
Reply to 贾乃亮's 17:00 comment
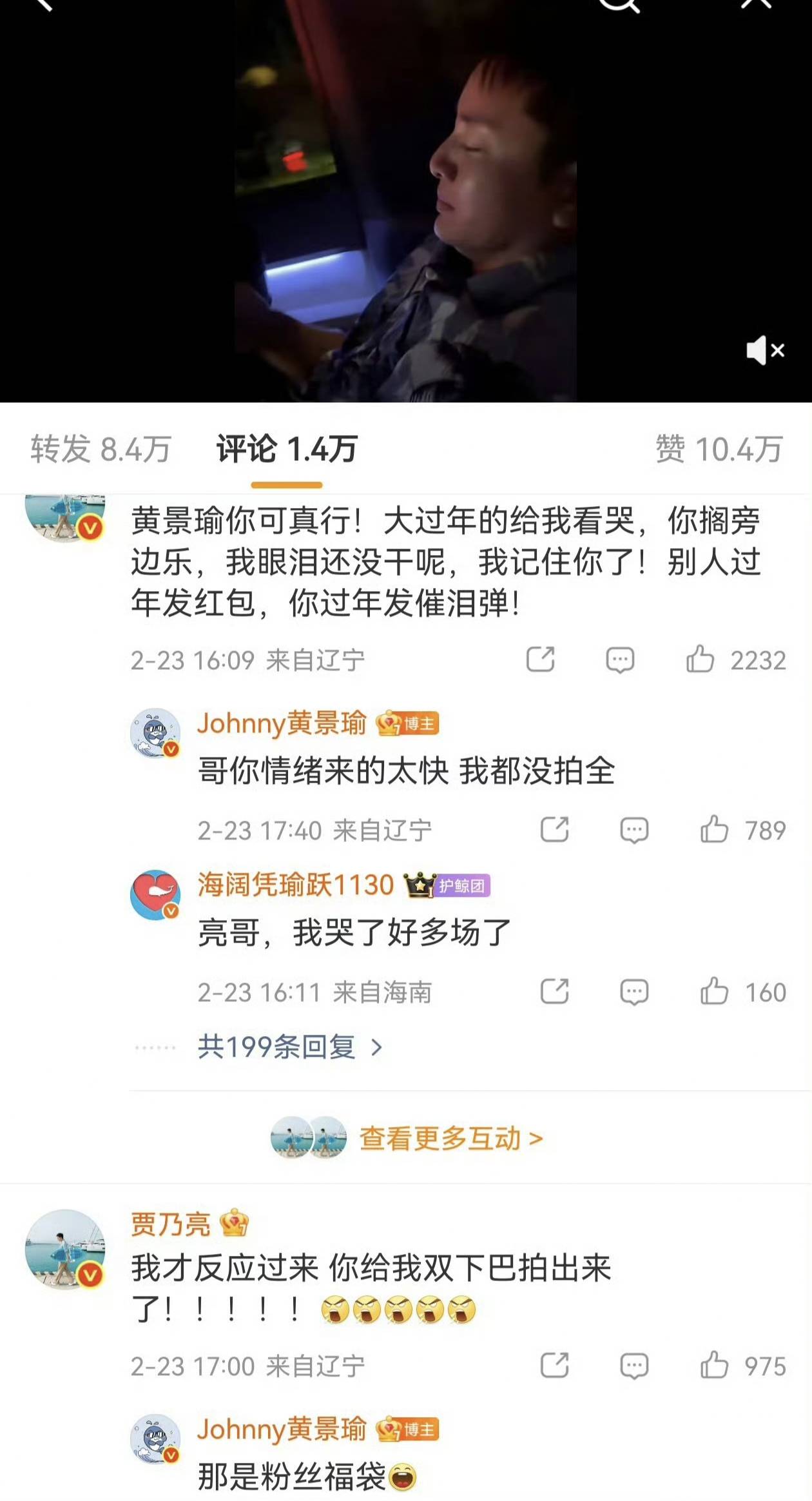(634, 1366)
